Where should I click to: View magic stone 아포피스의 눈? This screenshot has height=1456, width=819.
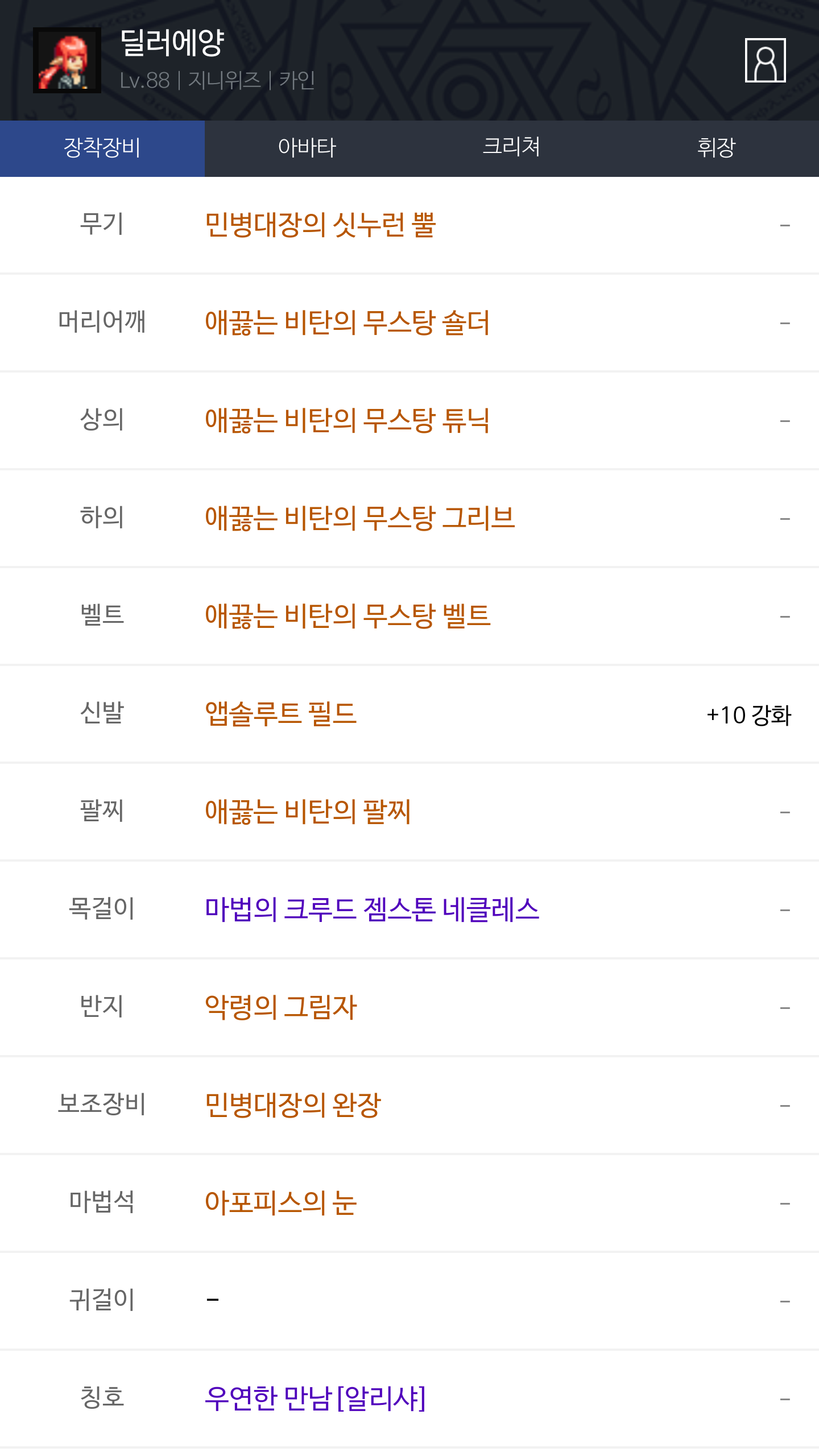[280, 1203]
